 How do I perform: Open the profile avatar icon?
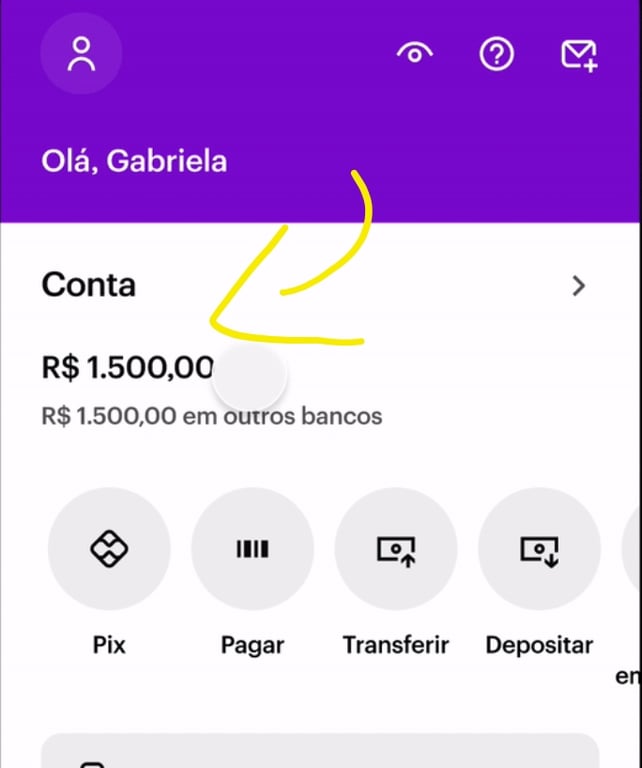pos(81,54)
